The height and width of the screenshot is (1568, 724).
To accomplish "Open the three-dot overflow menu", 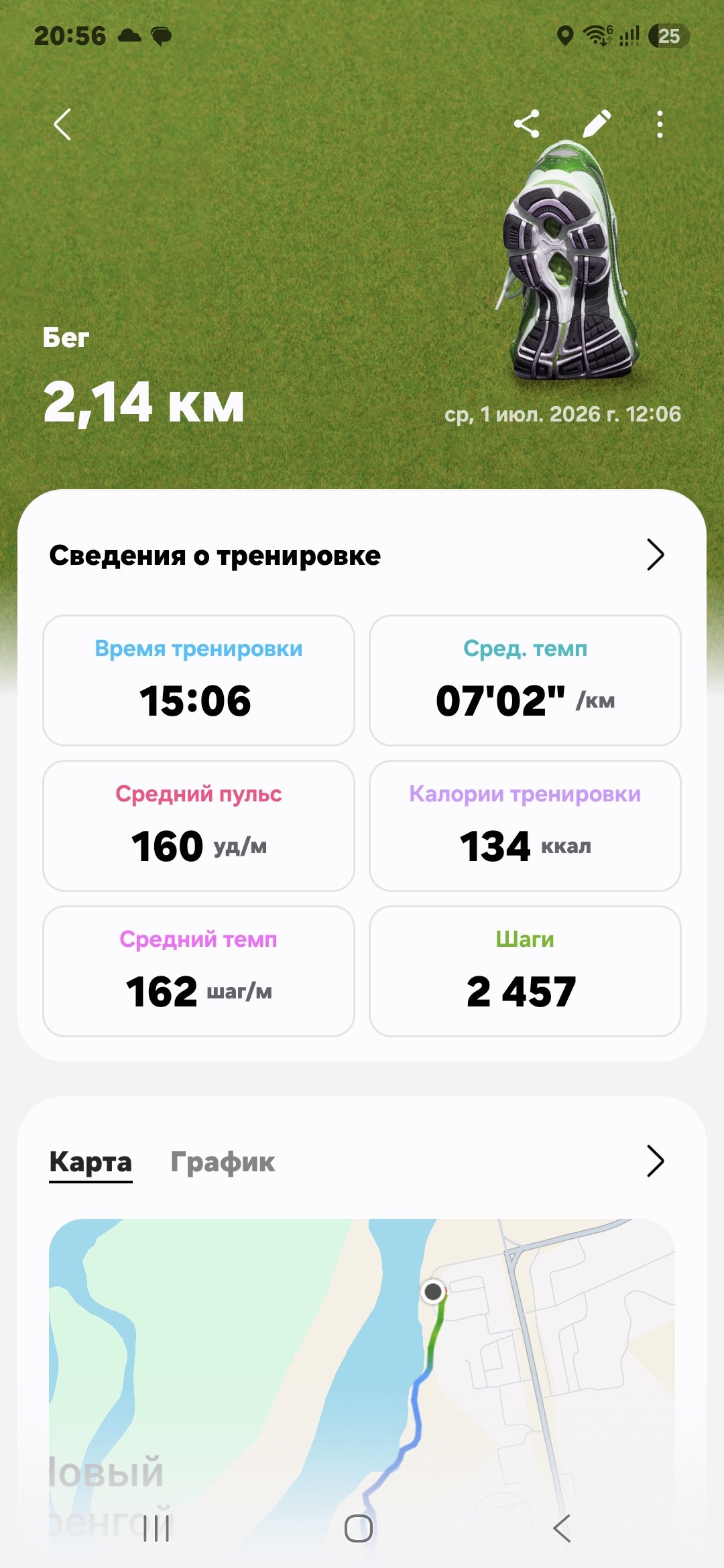I will click(660, 125).
